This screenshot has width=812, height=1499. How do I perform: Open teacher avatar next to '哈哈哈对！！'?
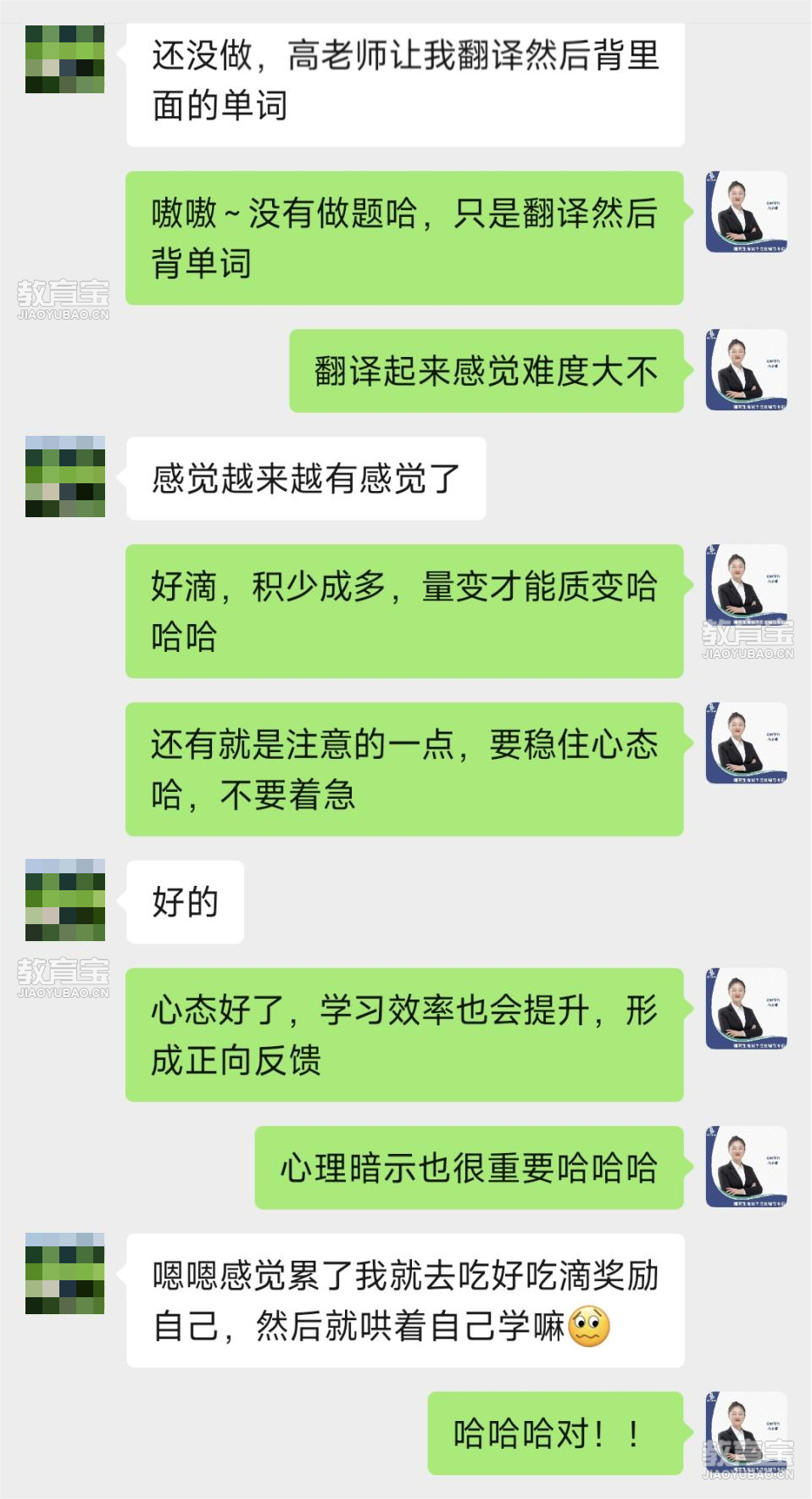point(747,1433)
